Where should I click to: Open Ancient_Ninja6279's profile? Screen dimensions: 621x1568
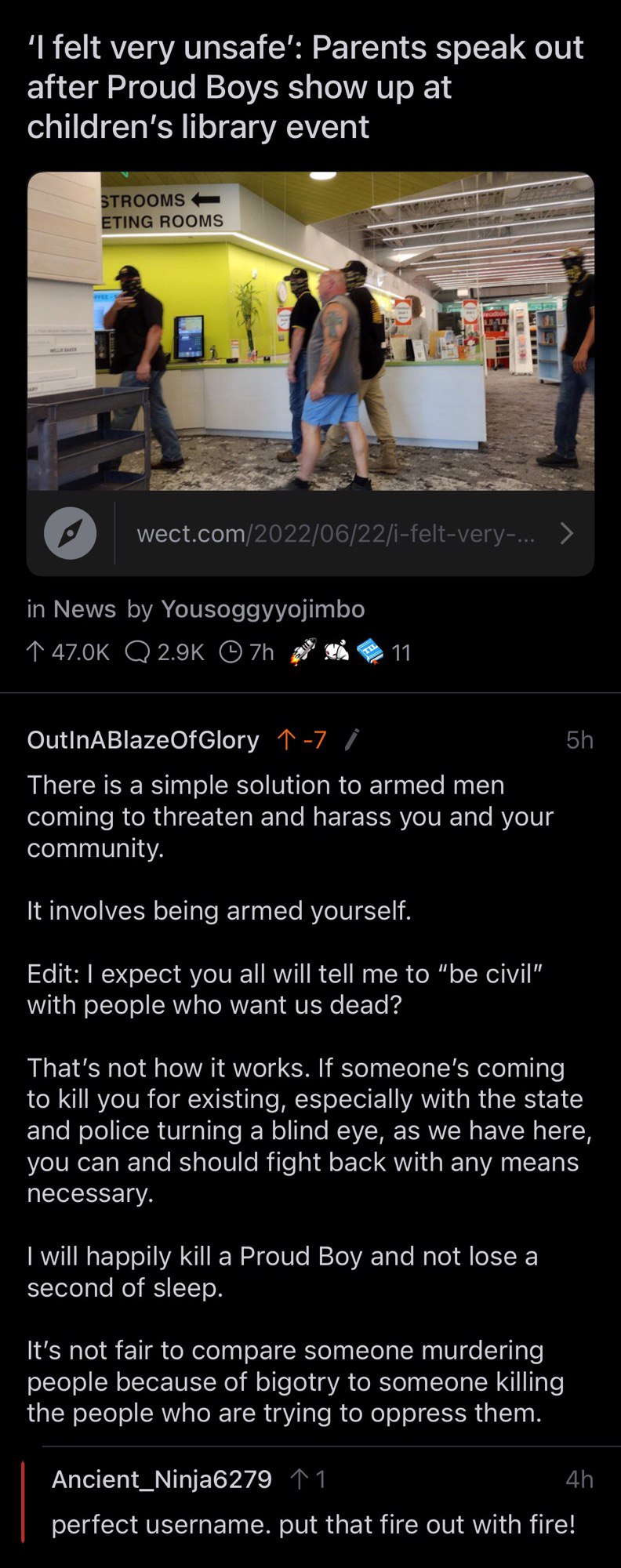pos(162,1479)
